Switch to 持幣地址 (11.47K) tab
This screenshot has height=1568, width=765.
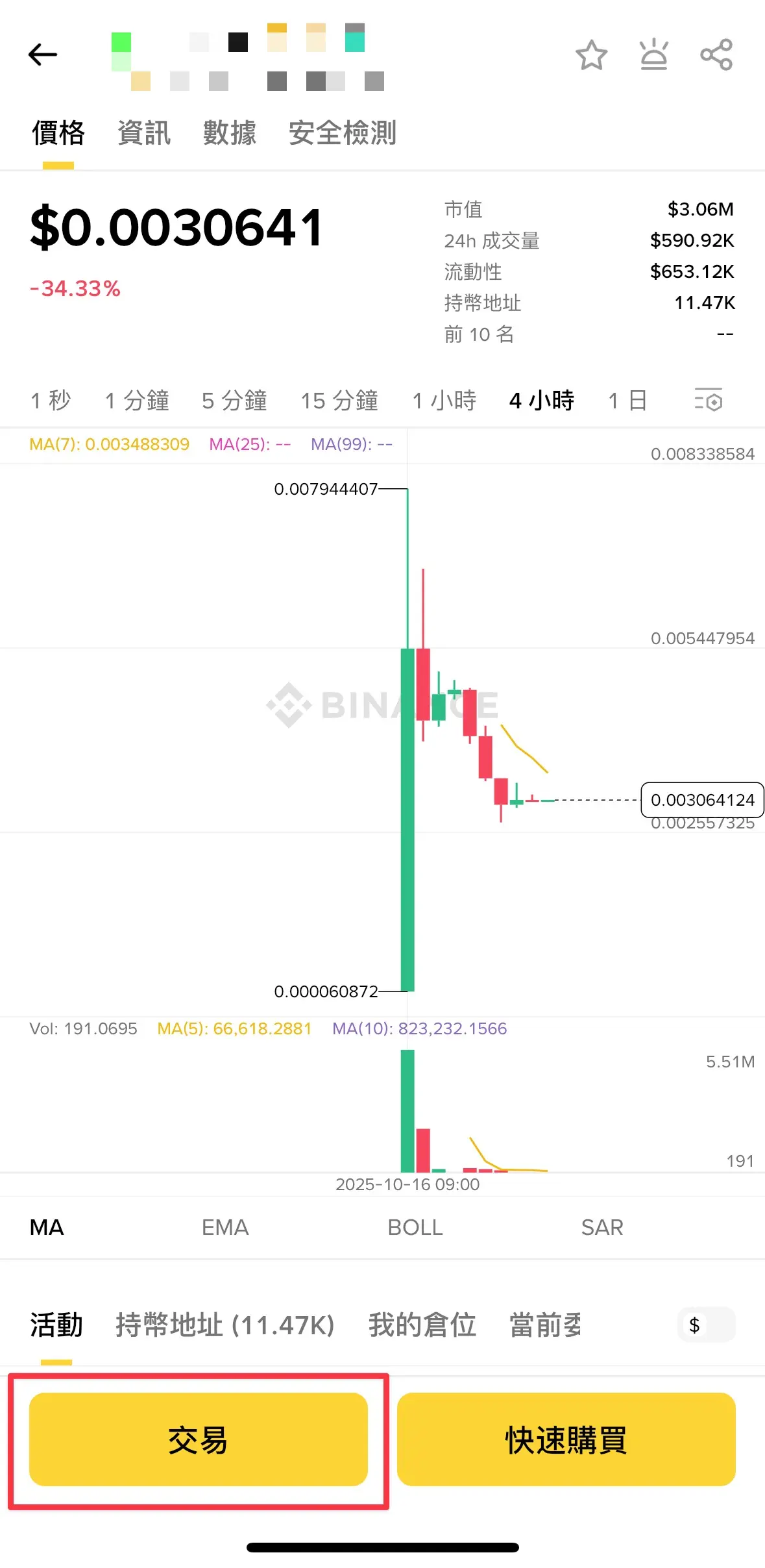[x=225, y=1325]
